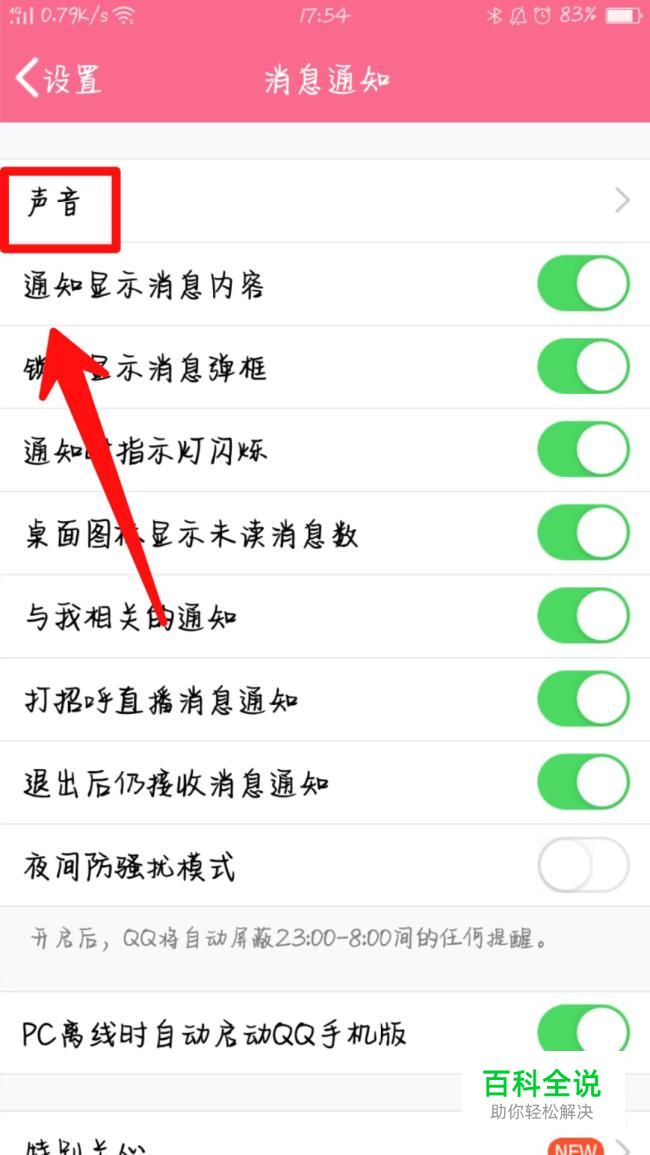Toggle 退出后仍接收消息通知
This screenshot has height=1155, width=650.
[584, 783]
